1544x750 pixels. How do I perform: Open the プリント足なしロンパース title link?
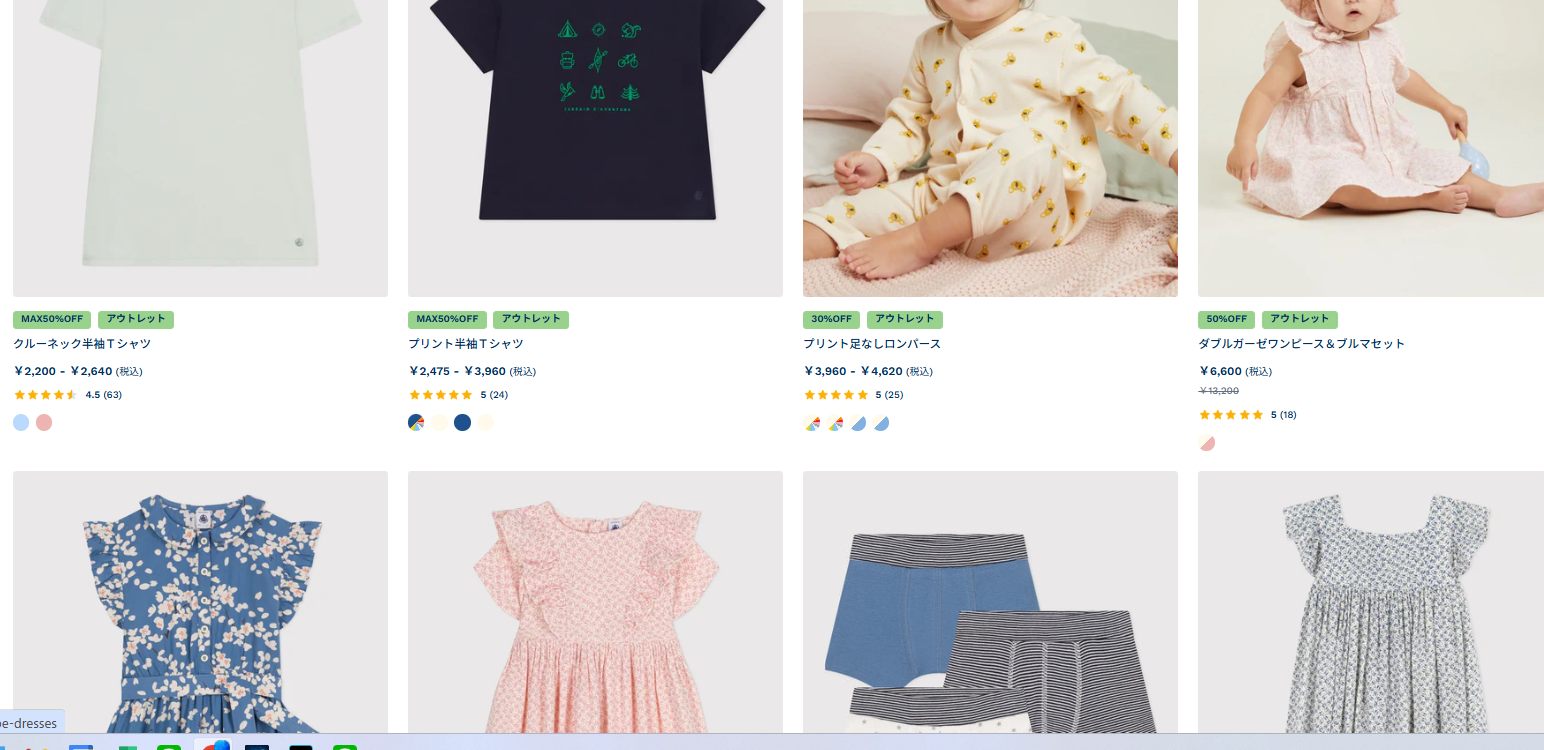(x=872, y=344)
